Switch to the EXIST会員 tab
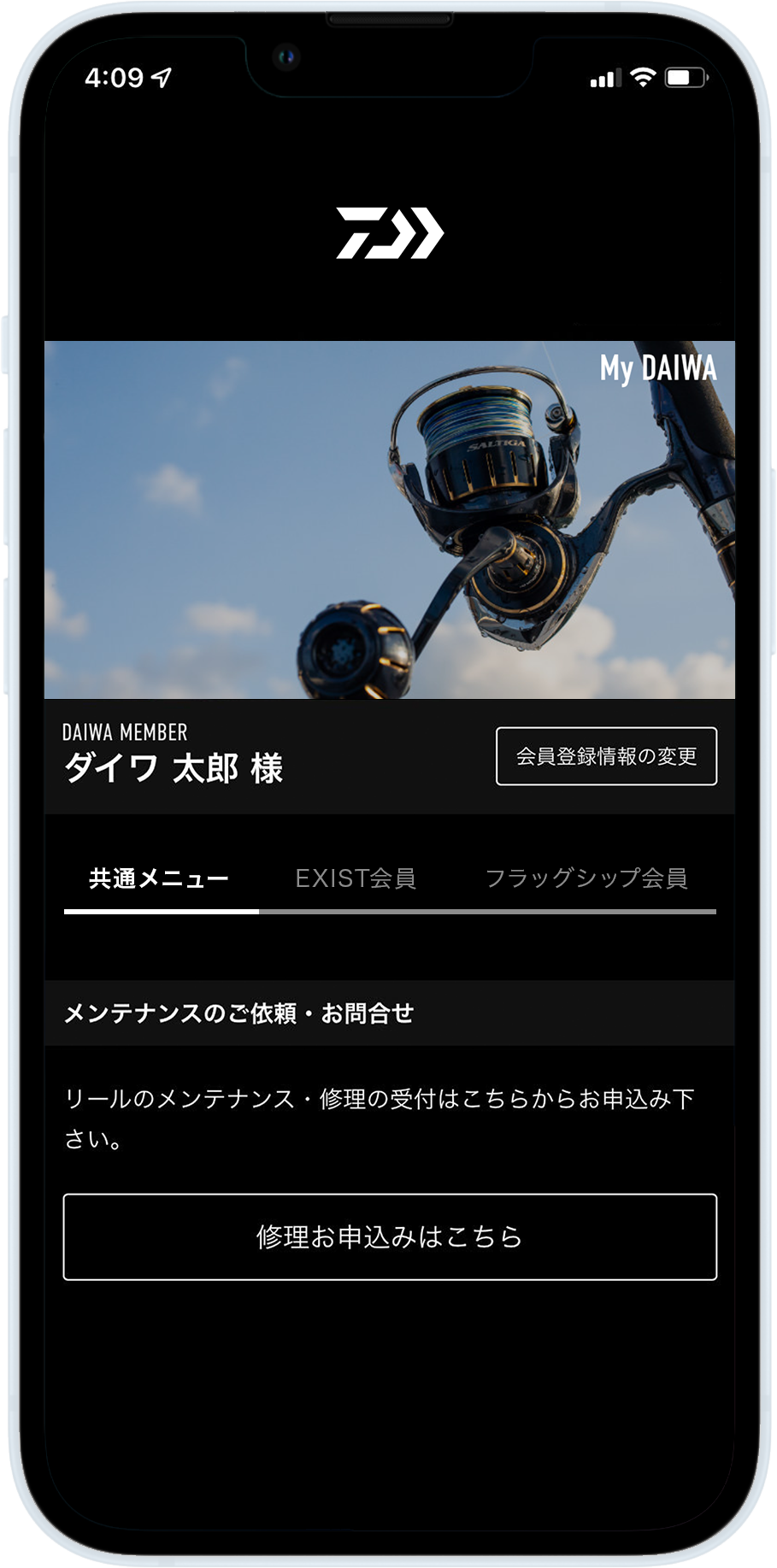777x1568 pixels. coord(356,878)
